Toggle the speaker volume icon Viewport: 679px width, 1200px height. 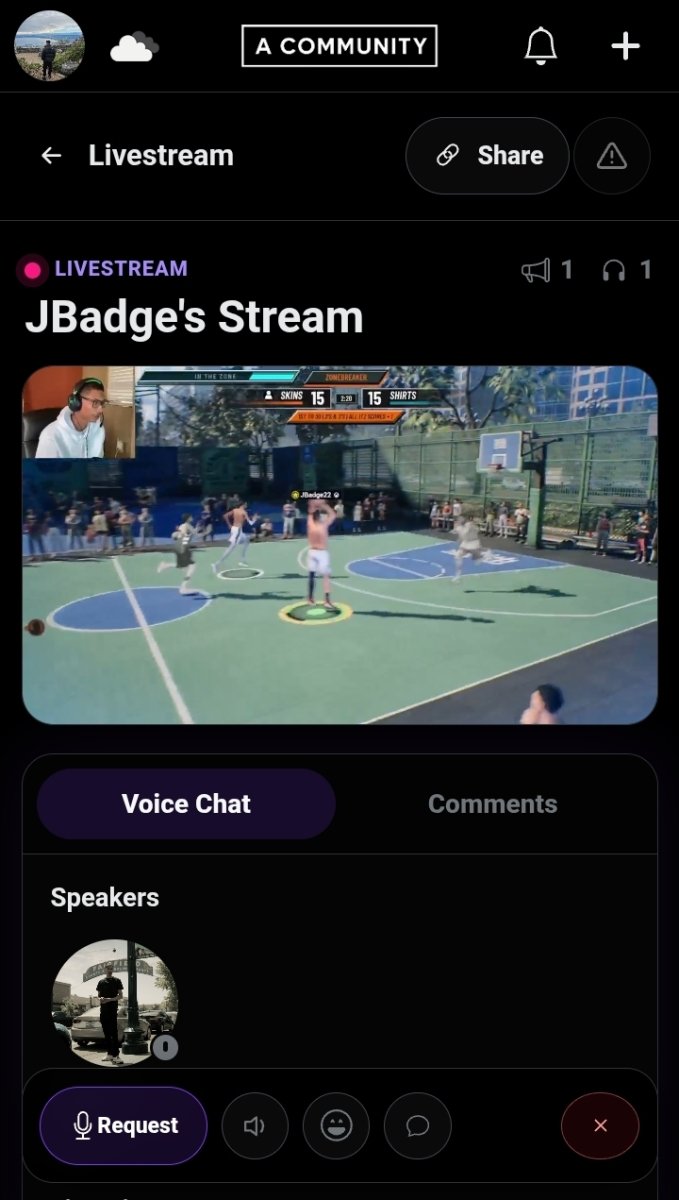pos(255,1126)
